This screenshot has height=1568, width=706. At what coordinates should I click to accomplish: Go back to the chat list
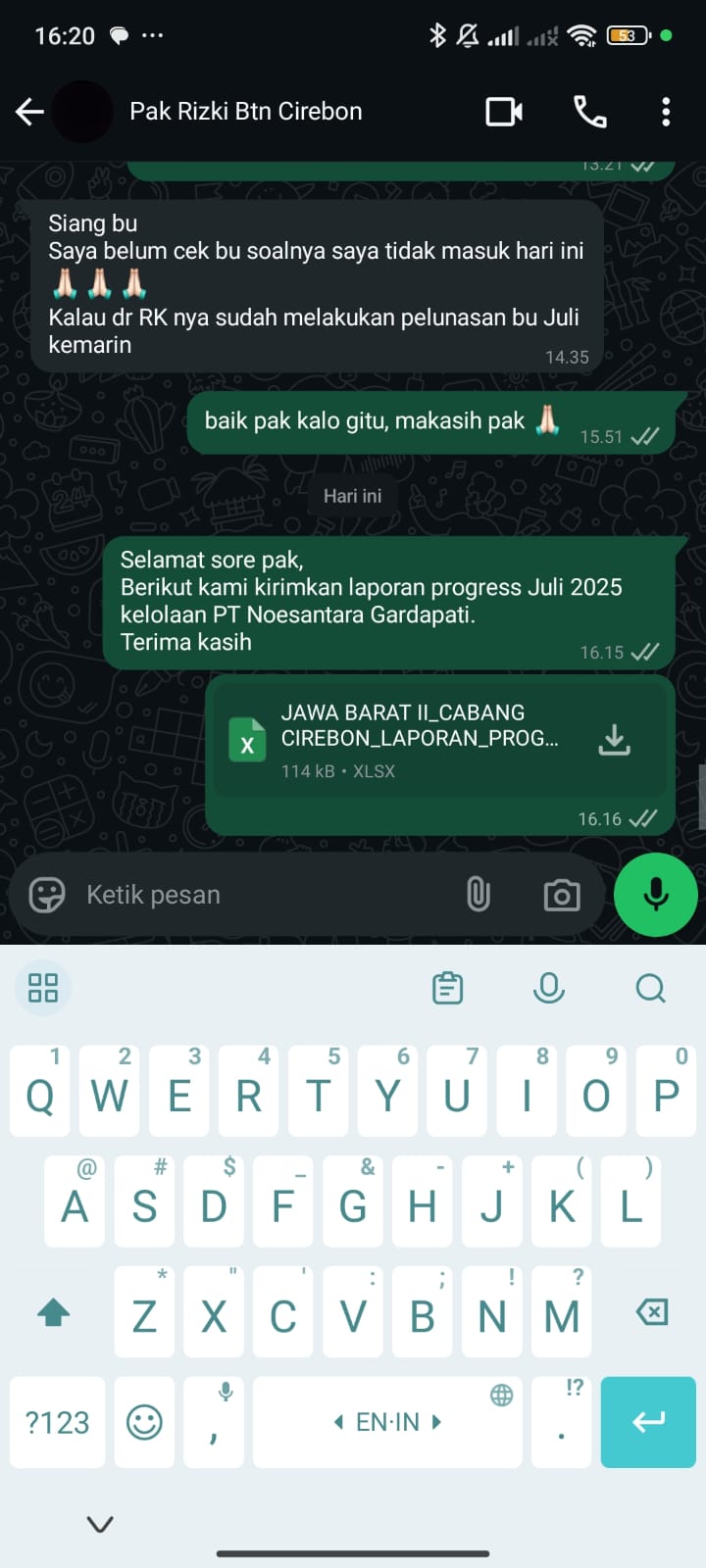(x=30, y=112)
